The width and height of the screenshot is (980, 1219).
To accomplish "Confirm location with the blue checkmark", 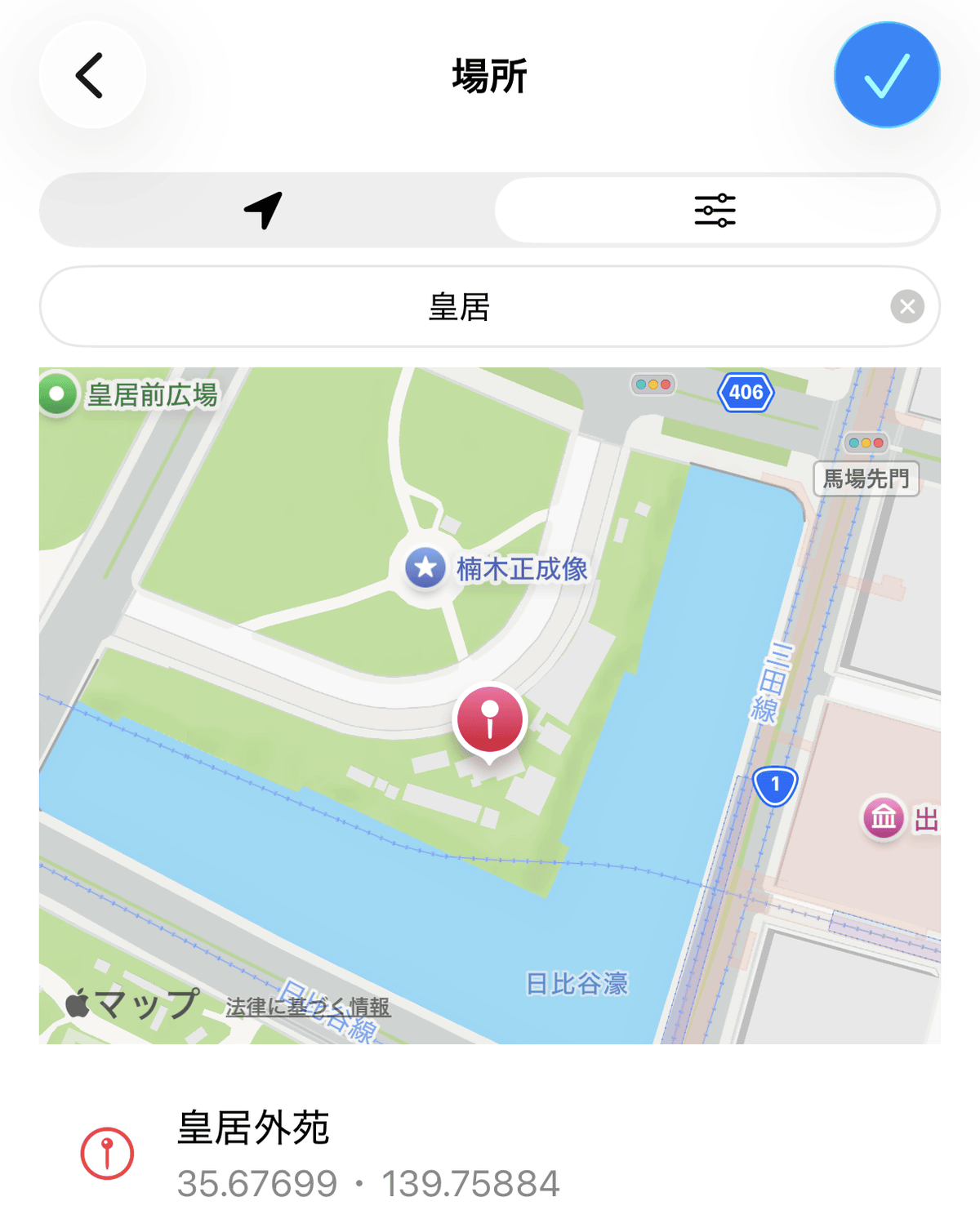I will tap(887, 75).
